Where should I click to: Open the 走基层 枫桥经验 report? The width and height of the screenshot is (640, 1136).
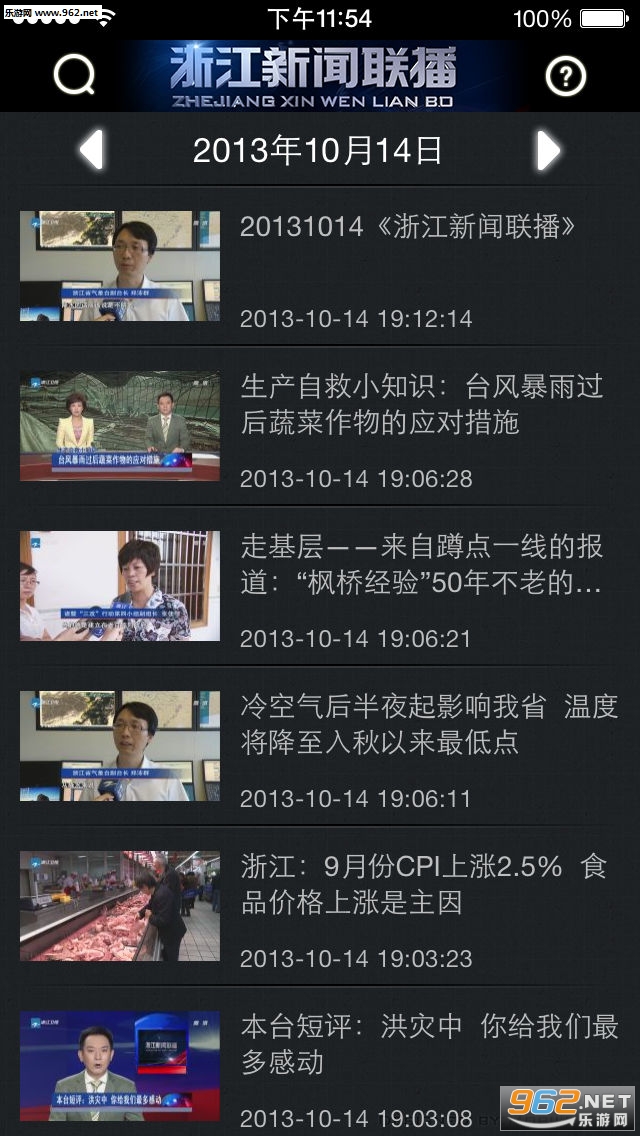pos(320,586)
